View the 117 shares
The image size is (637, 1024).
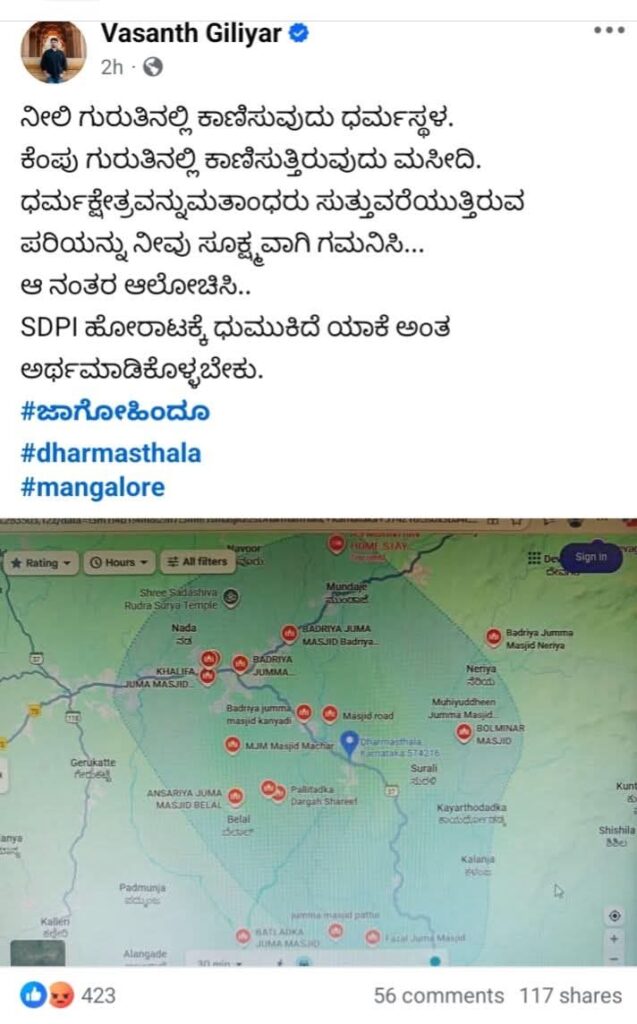[x=569, y=996]
